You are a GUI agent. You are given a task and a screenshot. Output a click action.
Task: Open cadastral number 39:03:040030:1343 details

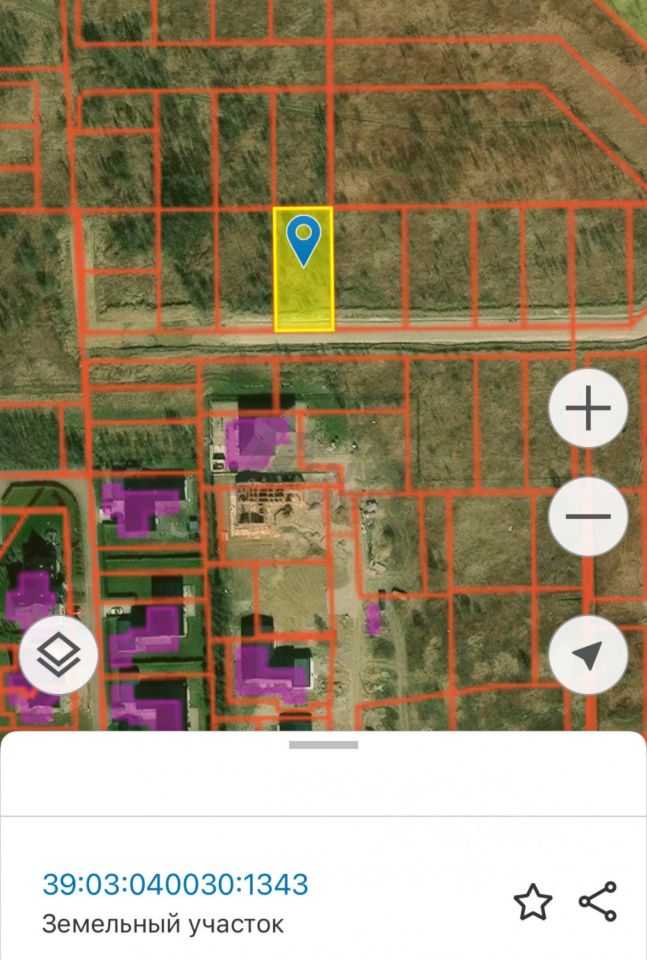(x=175, y=884)
